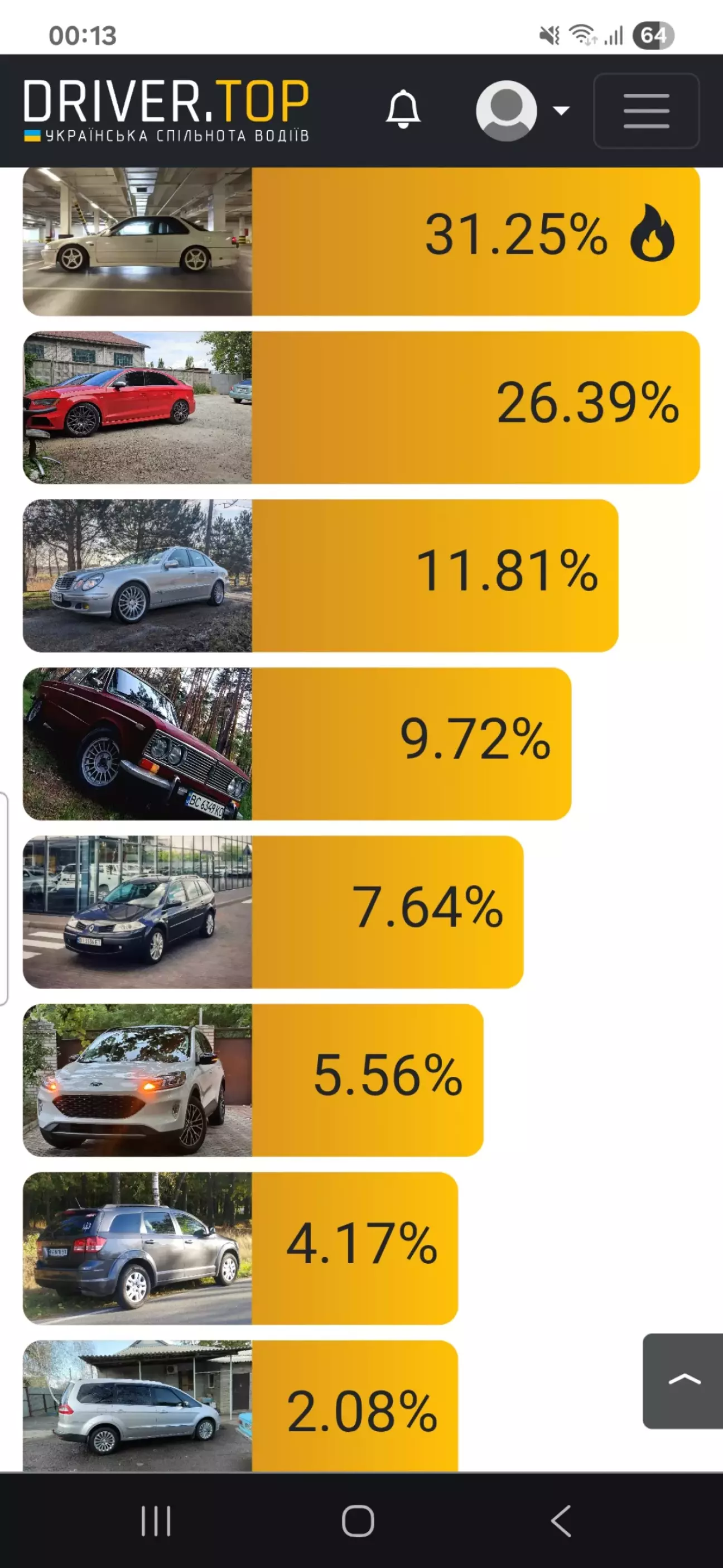Open the white car with 31.25%
The image size is (723, 1568).
138,242
